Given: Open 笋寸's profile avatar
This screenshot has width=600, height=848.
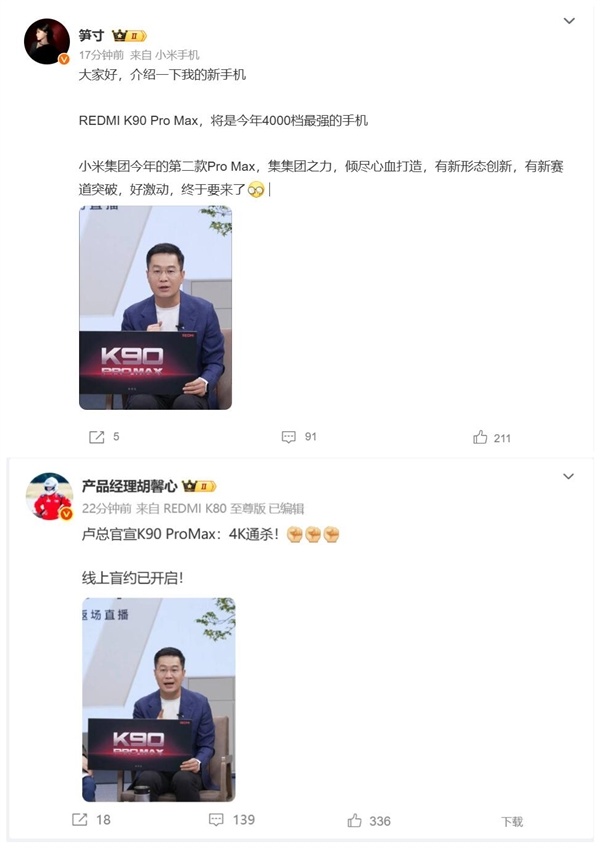Looking at the screenshot, I should (x=46, y=41).
